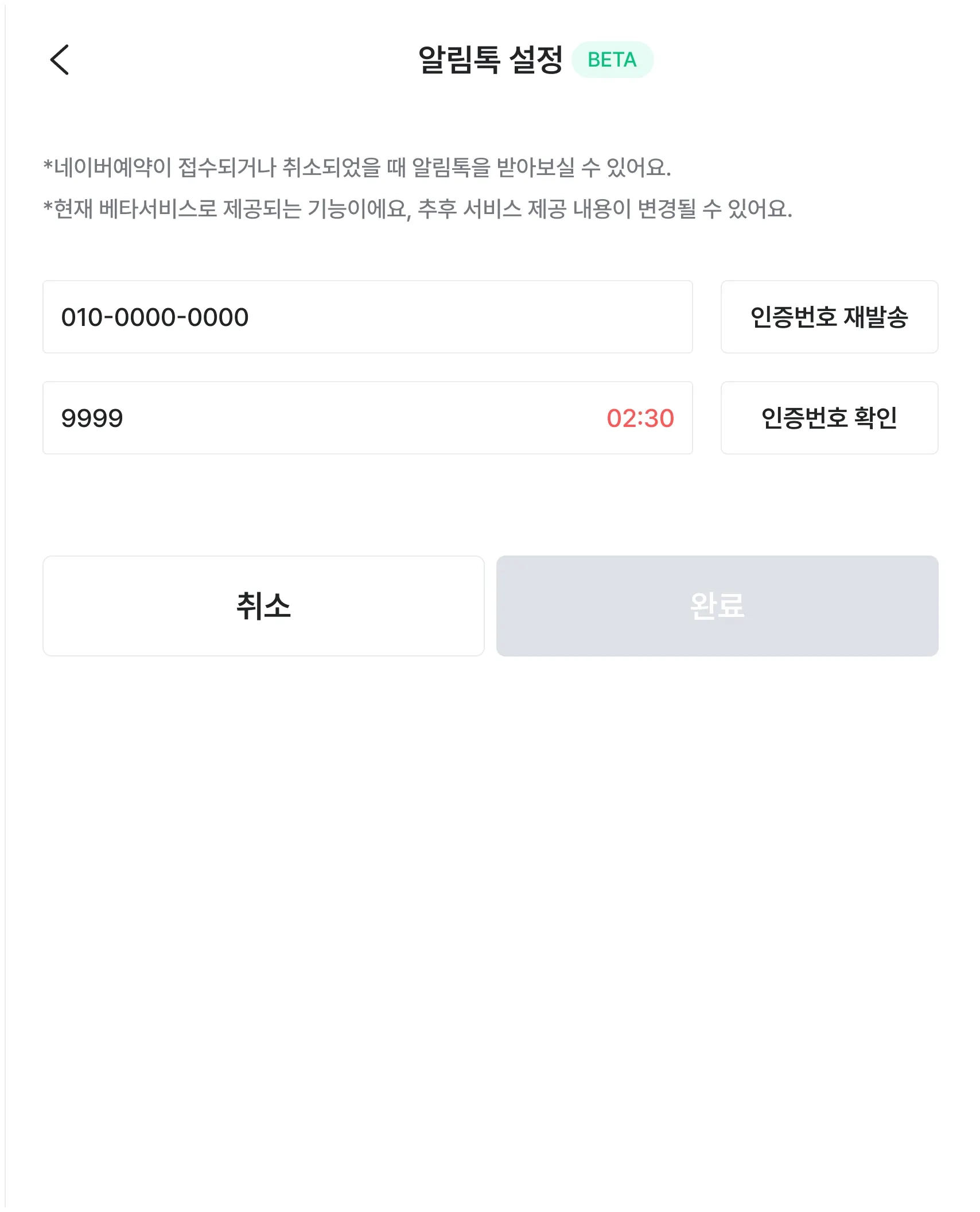Cancel with the 취소 button
Viewport: 980px width, 1212px height.
263,606
